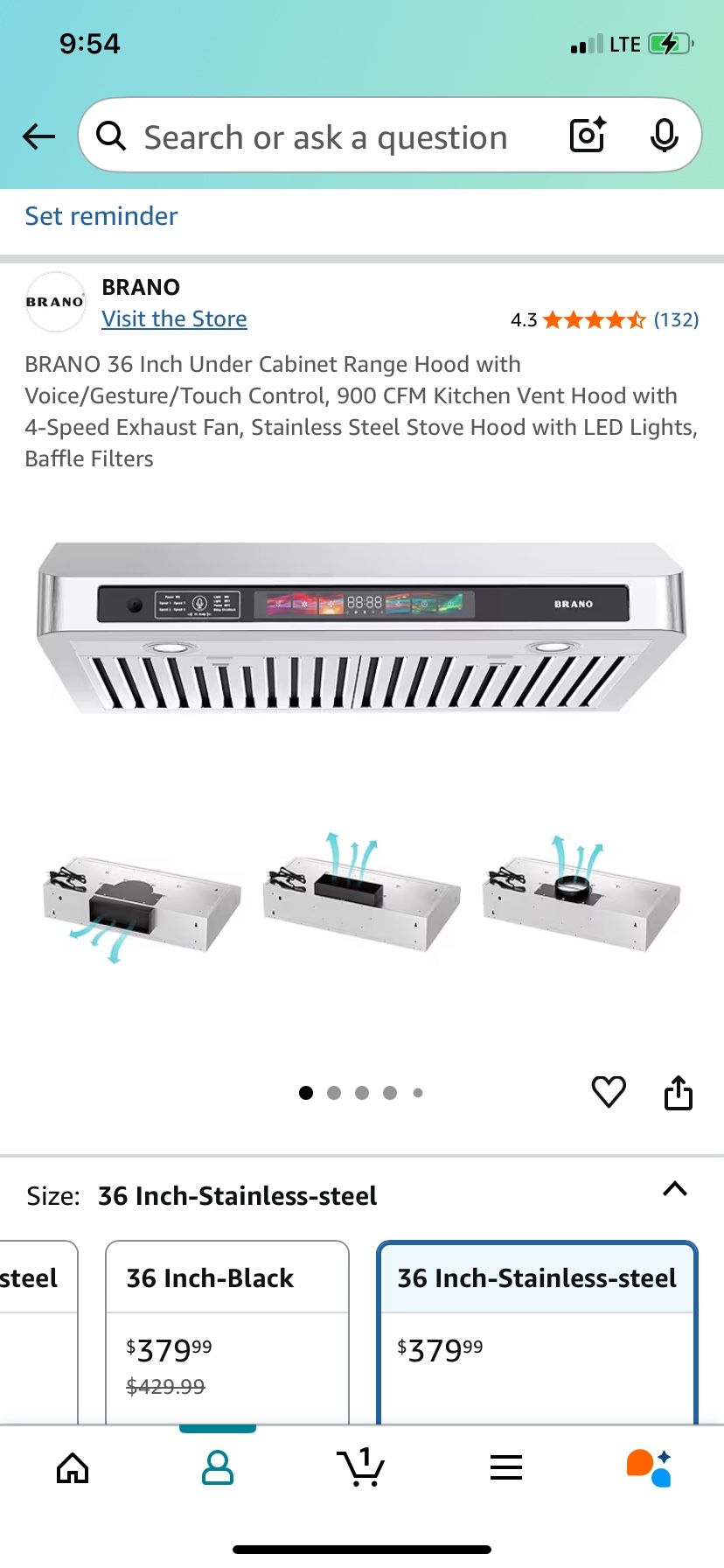
Task: Go back using the arrow icon
Action: tap(38, 136)
